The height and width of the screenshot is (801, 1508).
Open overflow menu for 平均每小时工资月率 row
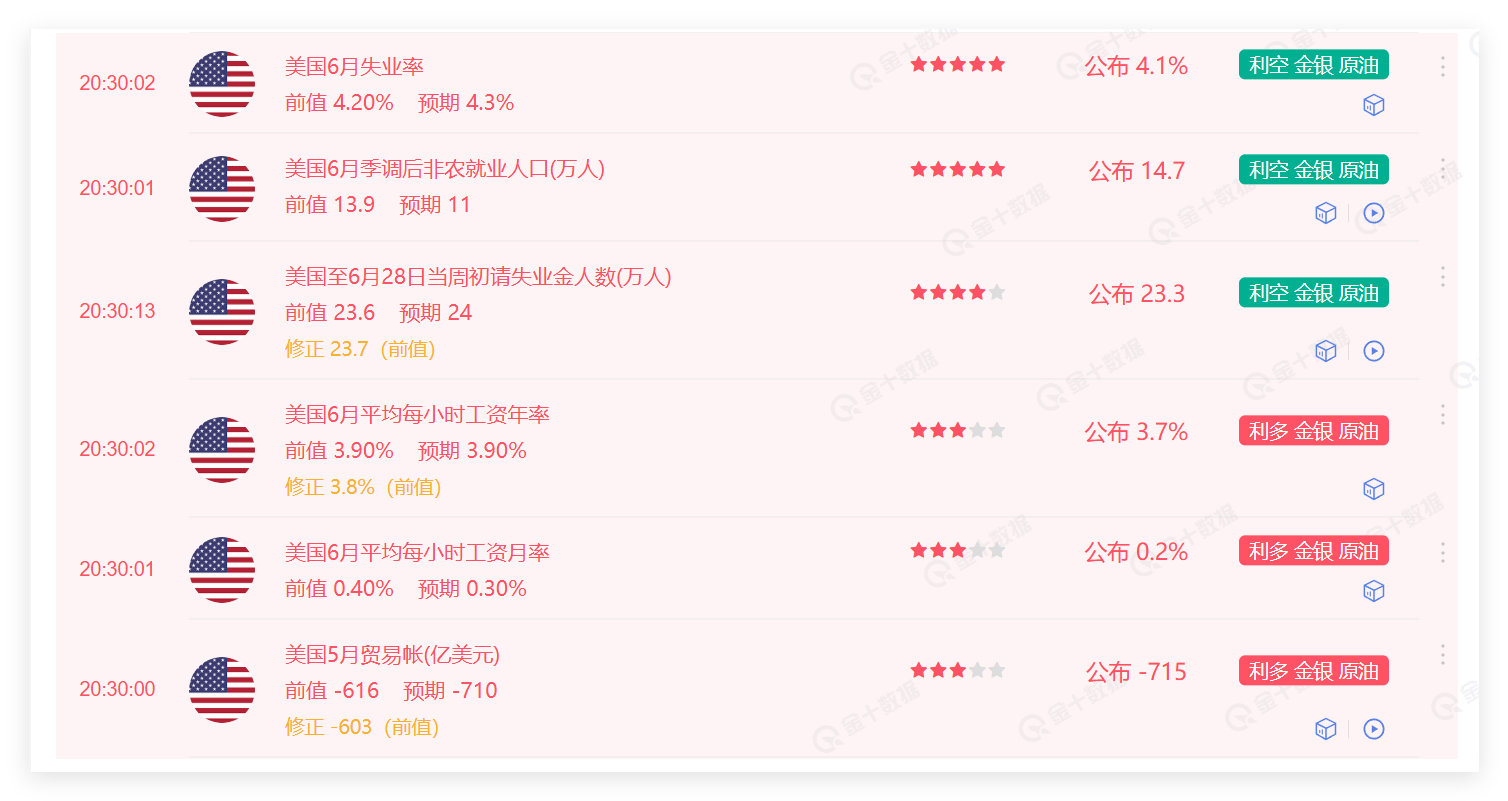pos(1442,552)
